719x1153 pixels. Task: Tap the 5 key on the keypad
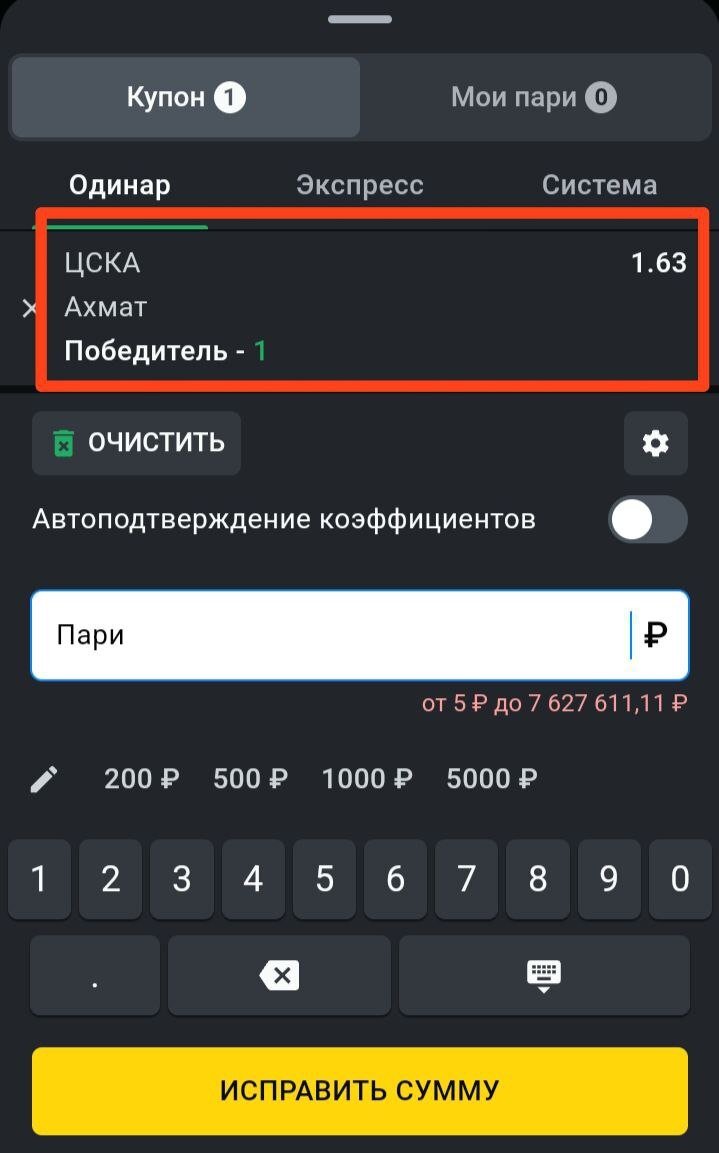tap(324, 879)
